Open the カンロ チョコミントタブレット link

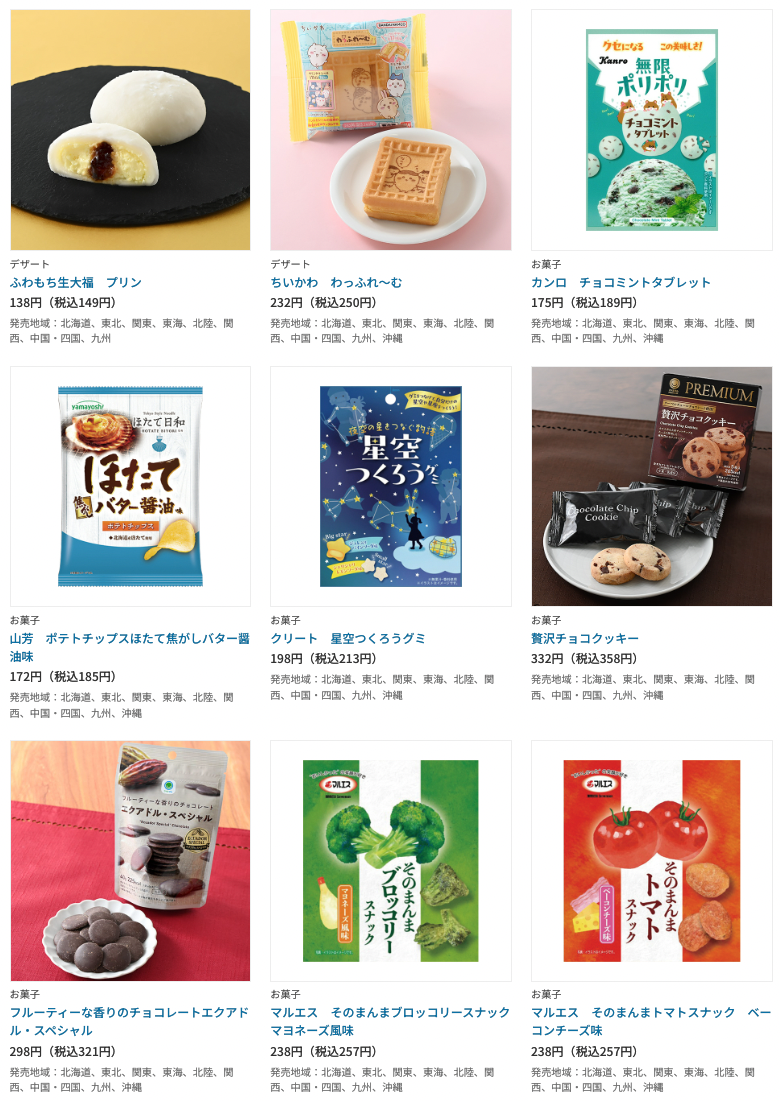621,283
